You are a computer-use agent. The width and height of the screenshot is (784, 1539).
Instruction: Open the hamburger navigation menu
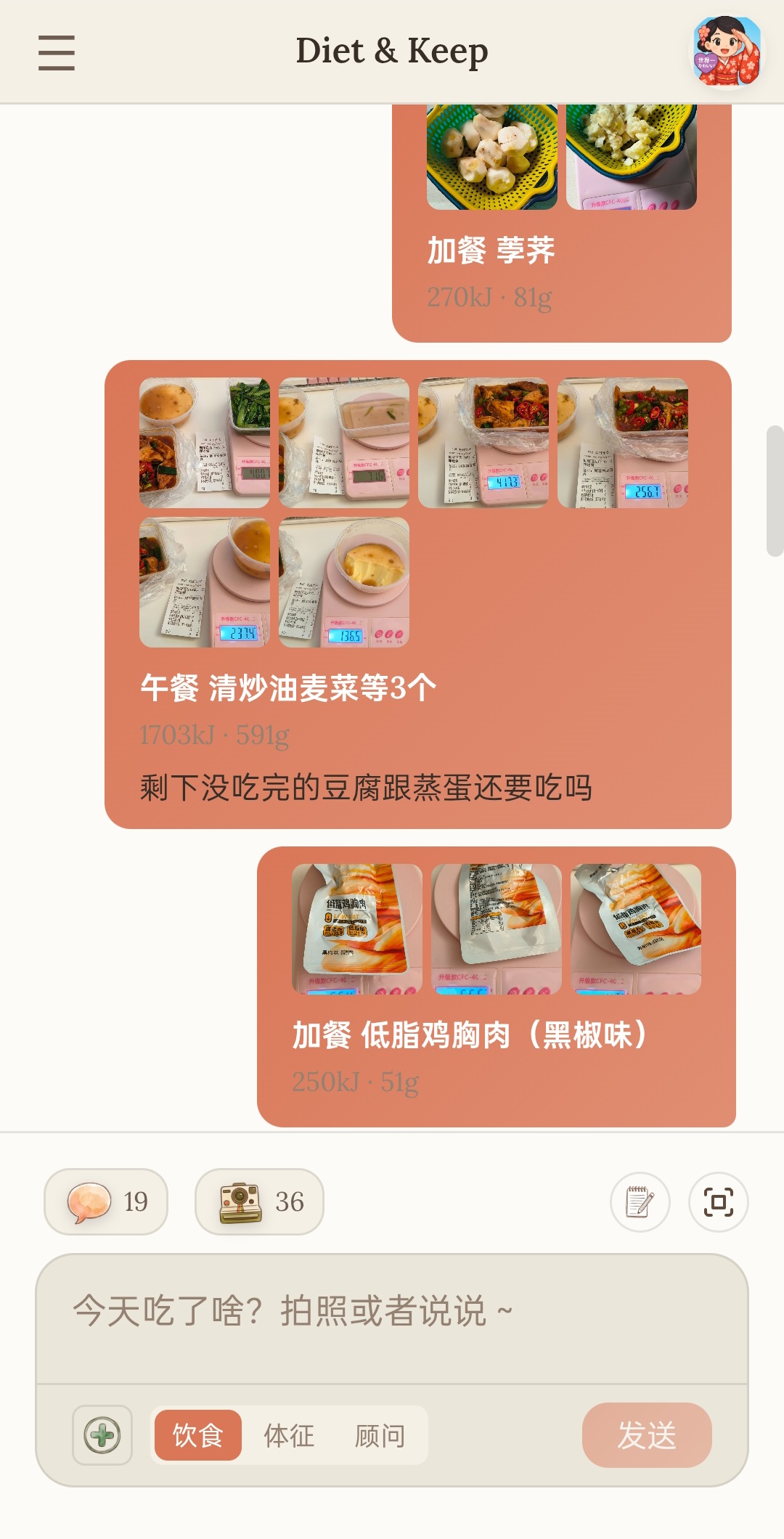click(56, 52)
